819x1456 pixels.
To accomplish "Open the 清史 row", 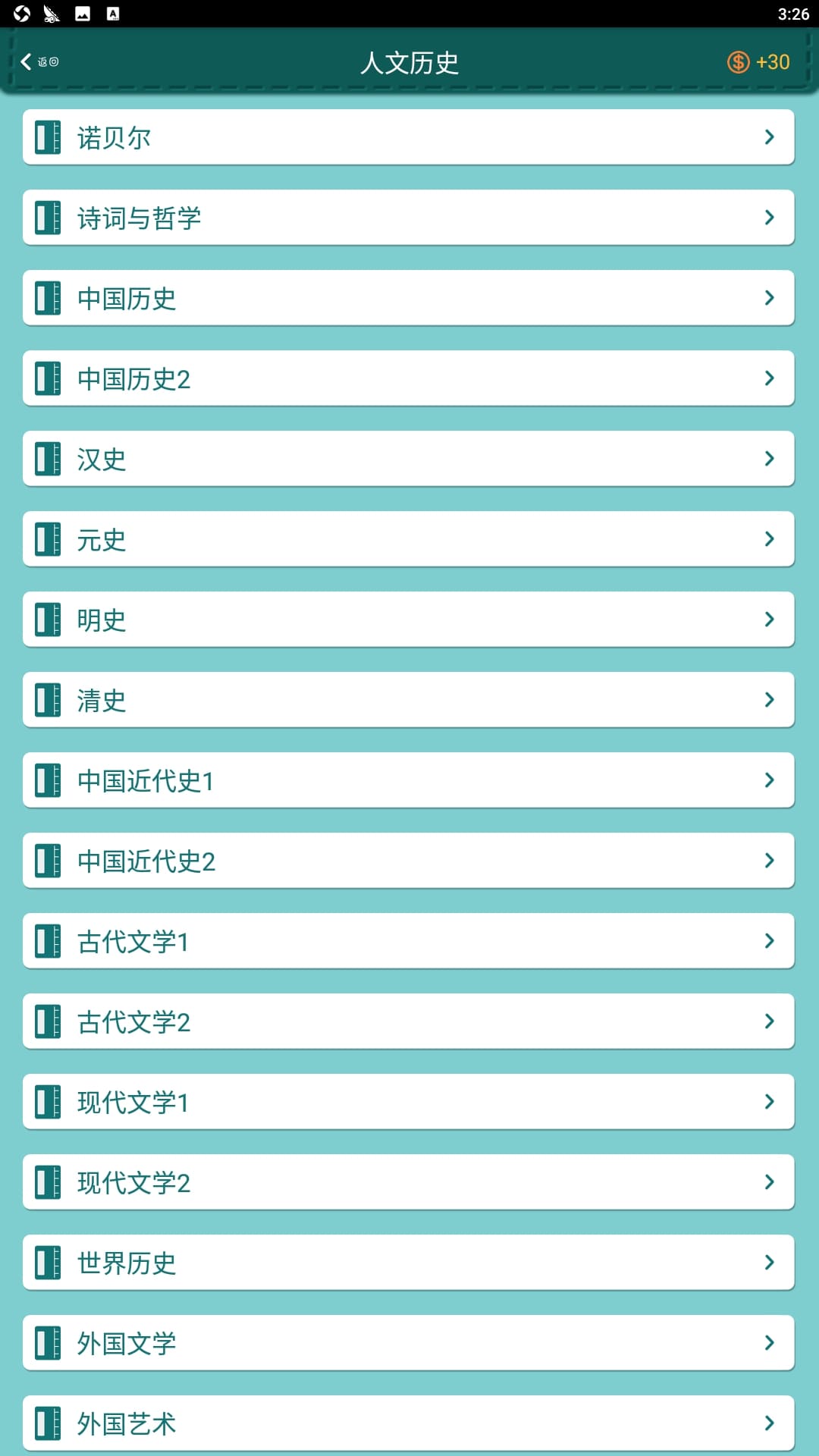I will tap(408, 700).
